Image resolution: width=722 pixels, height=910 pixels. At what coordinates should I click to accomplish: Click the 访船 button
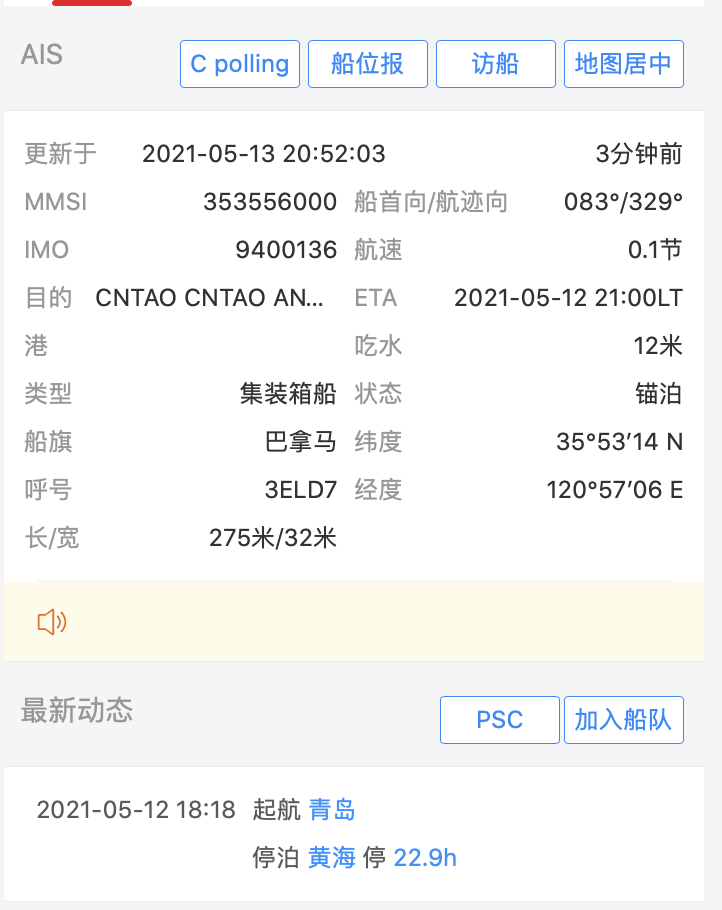[495, 63]
